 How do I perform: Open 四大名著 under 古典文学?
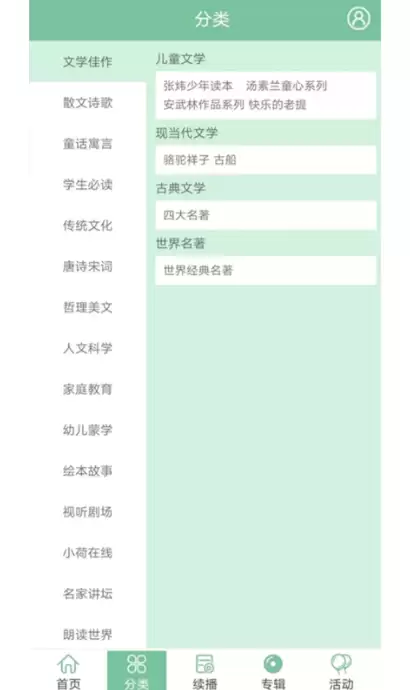click(186, 215)
